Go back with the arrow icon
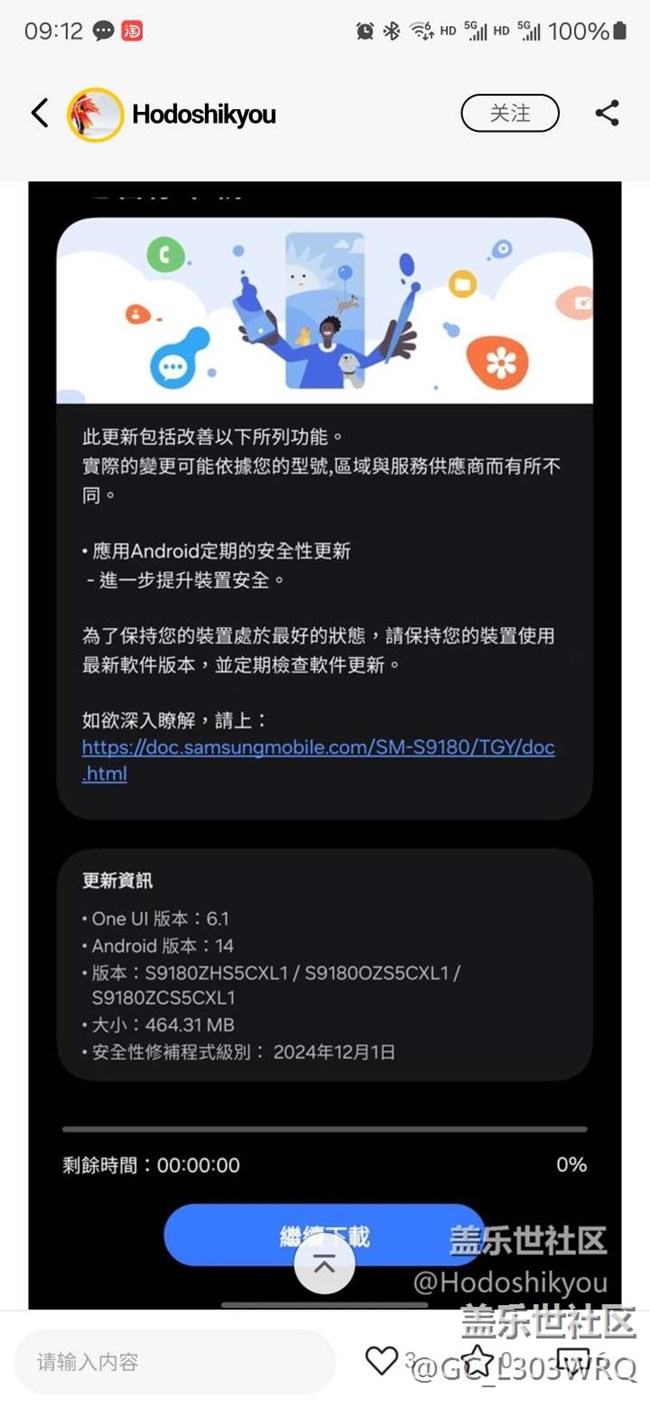650x1408 pixels. [39, 113]
